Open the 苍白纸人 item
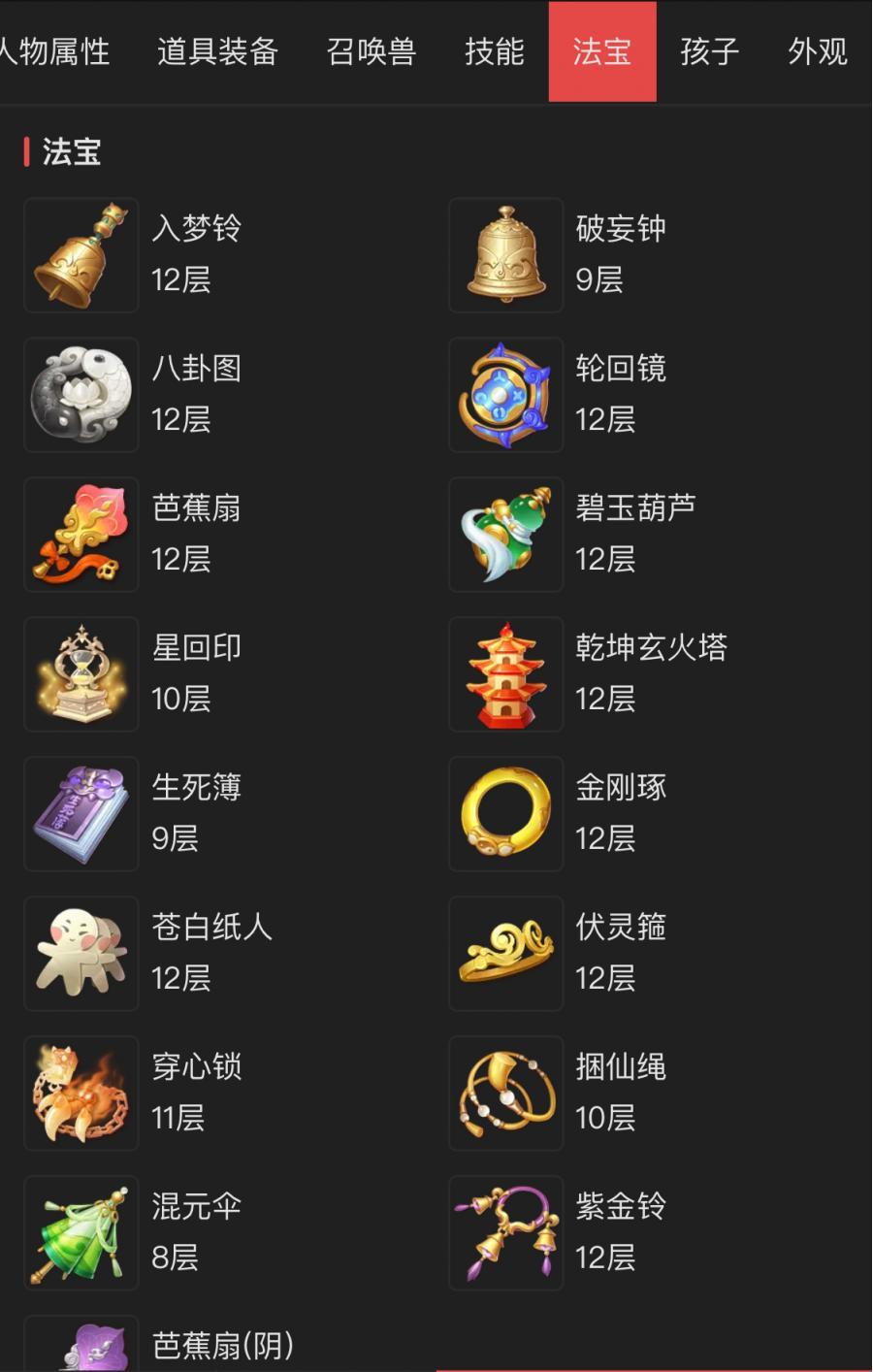The height and width of the screenshot is (1372, 873). 81,954
